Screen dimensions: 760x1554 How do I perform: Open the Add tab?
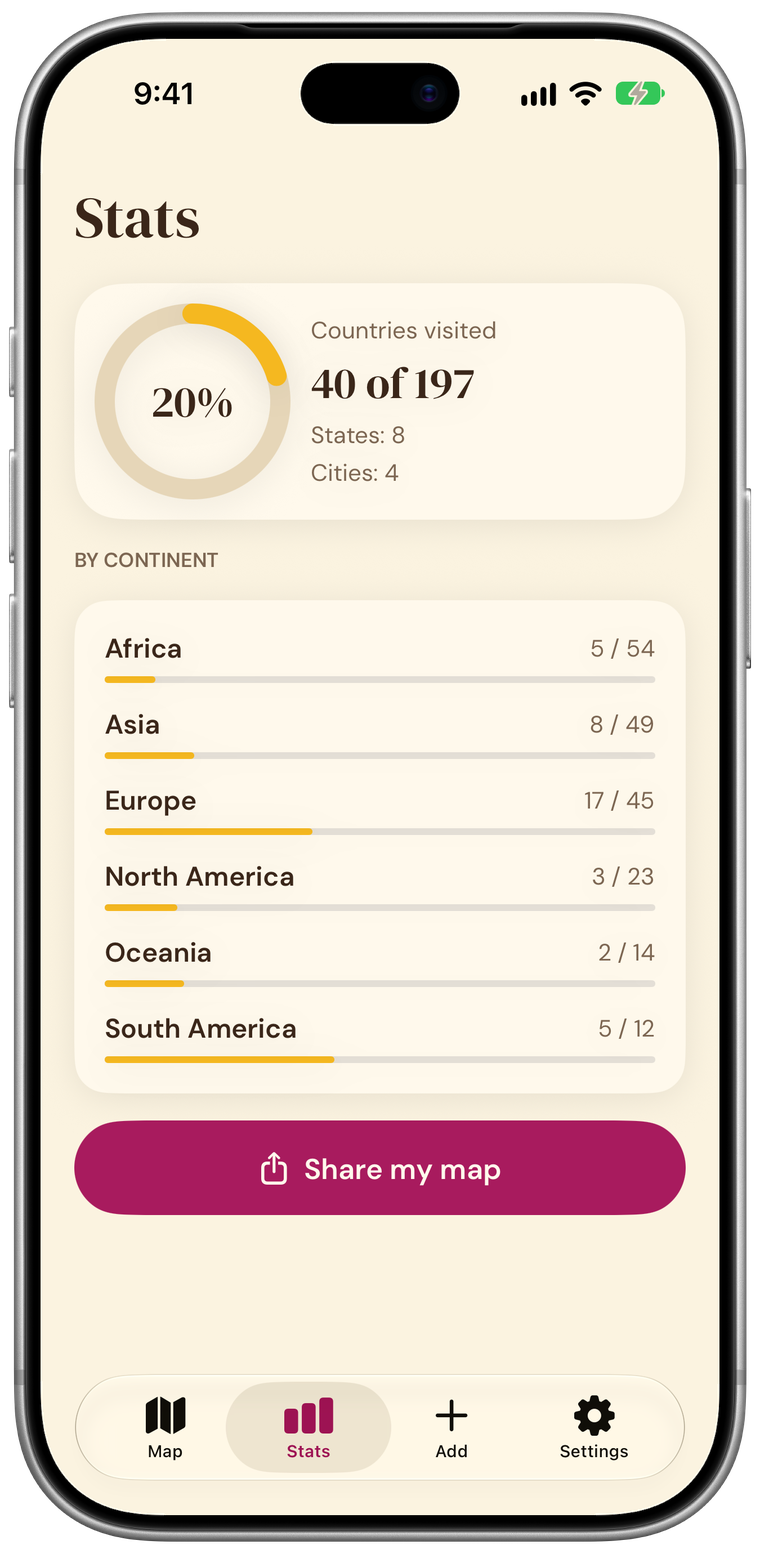coord(451,1428)
